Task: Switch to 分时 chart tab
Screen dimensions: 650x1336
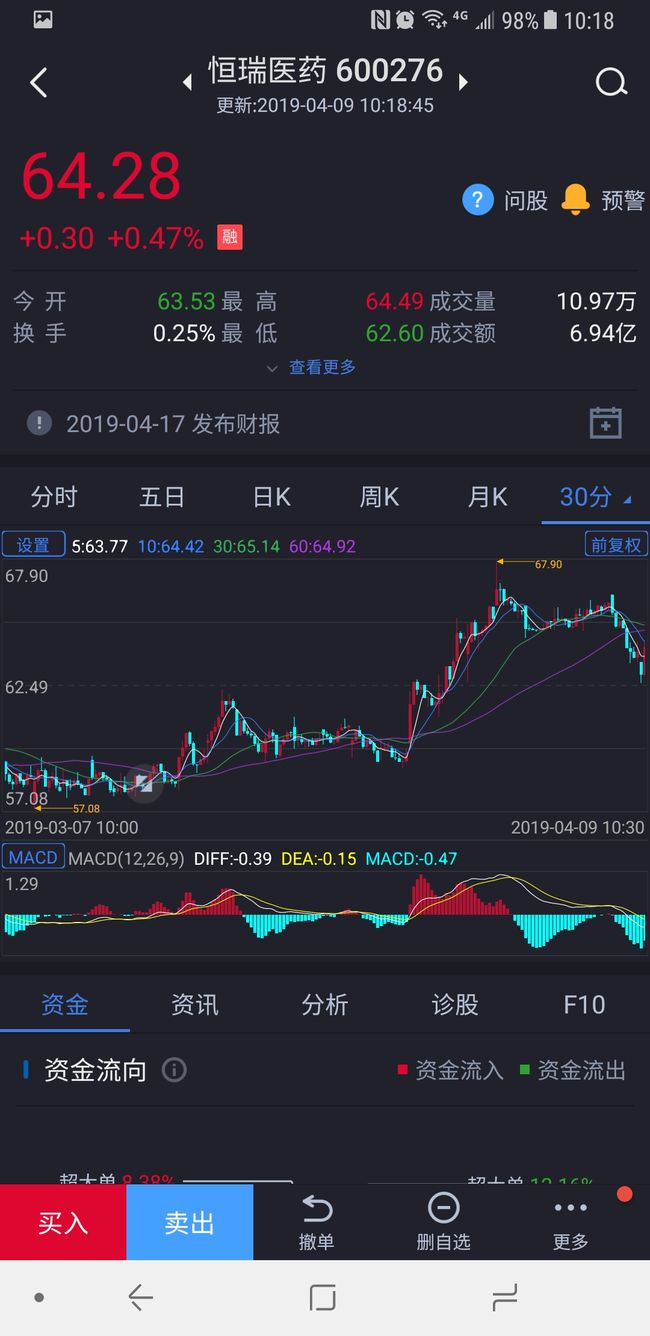Action: coord(54,497)
